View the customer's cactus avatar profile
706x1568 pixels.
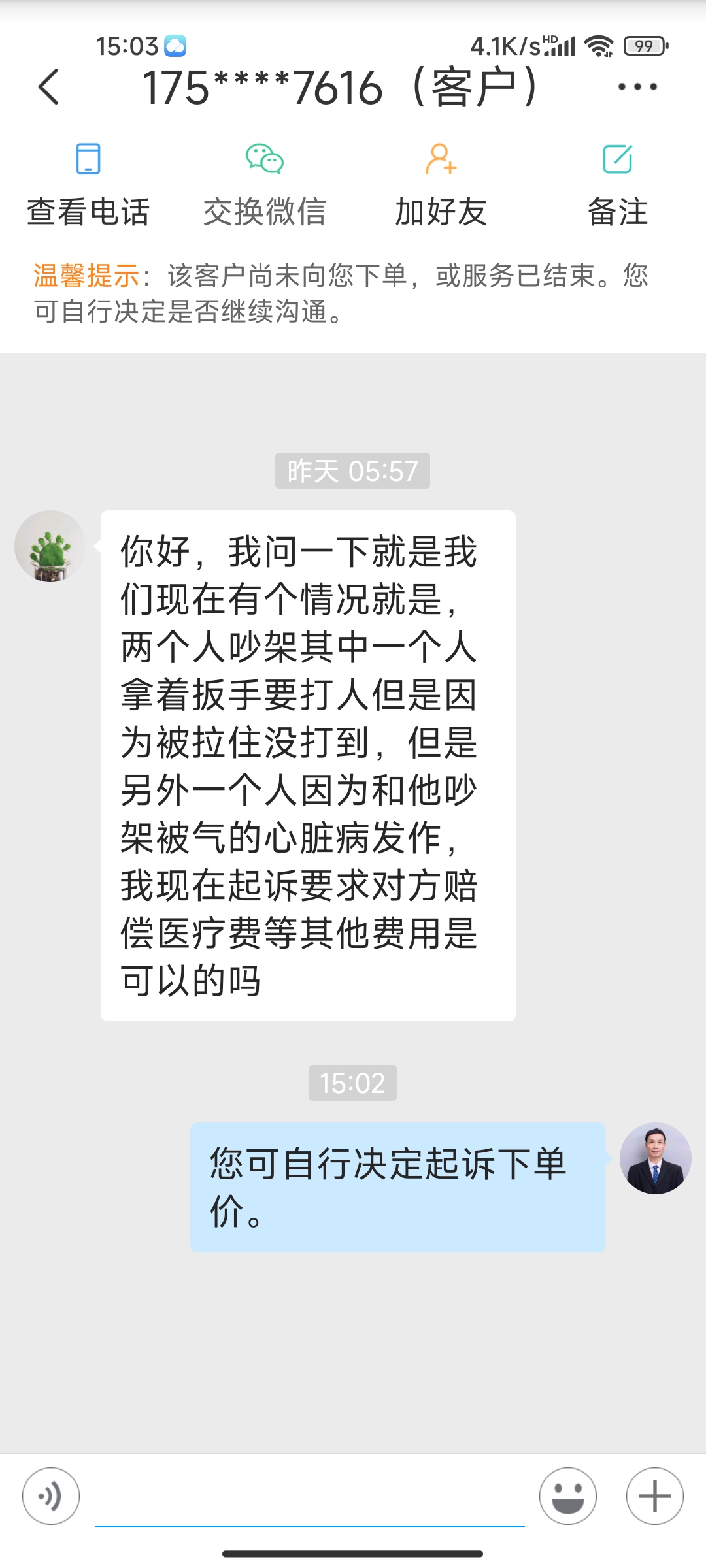coord(50,546)
